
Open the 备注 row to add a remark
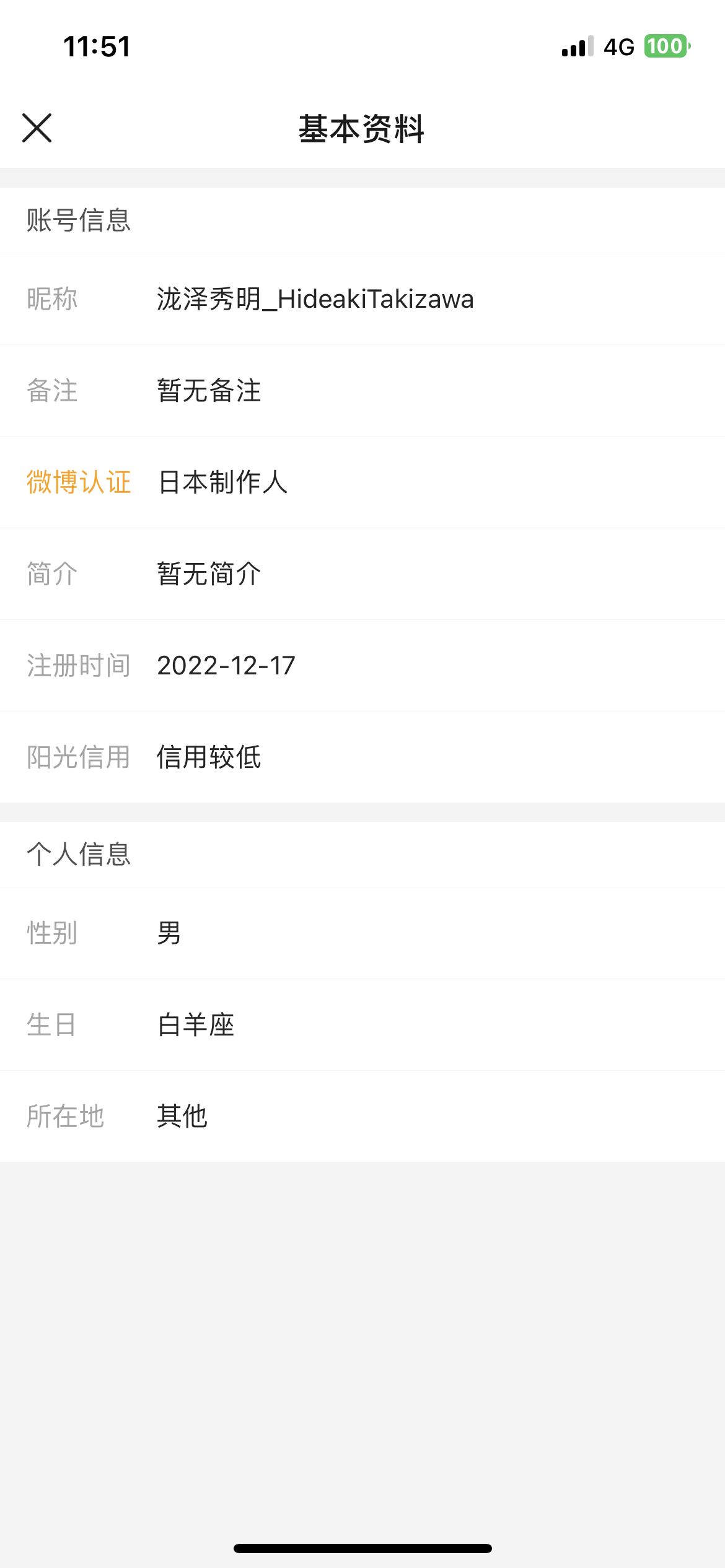(x=362, y=391)
